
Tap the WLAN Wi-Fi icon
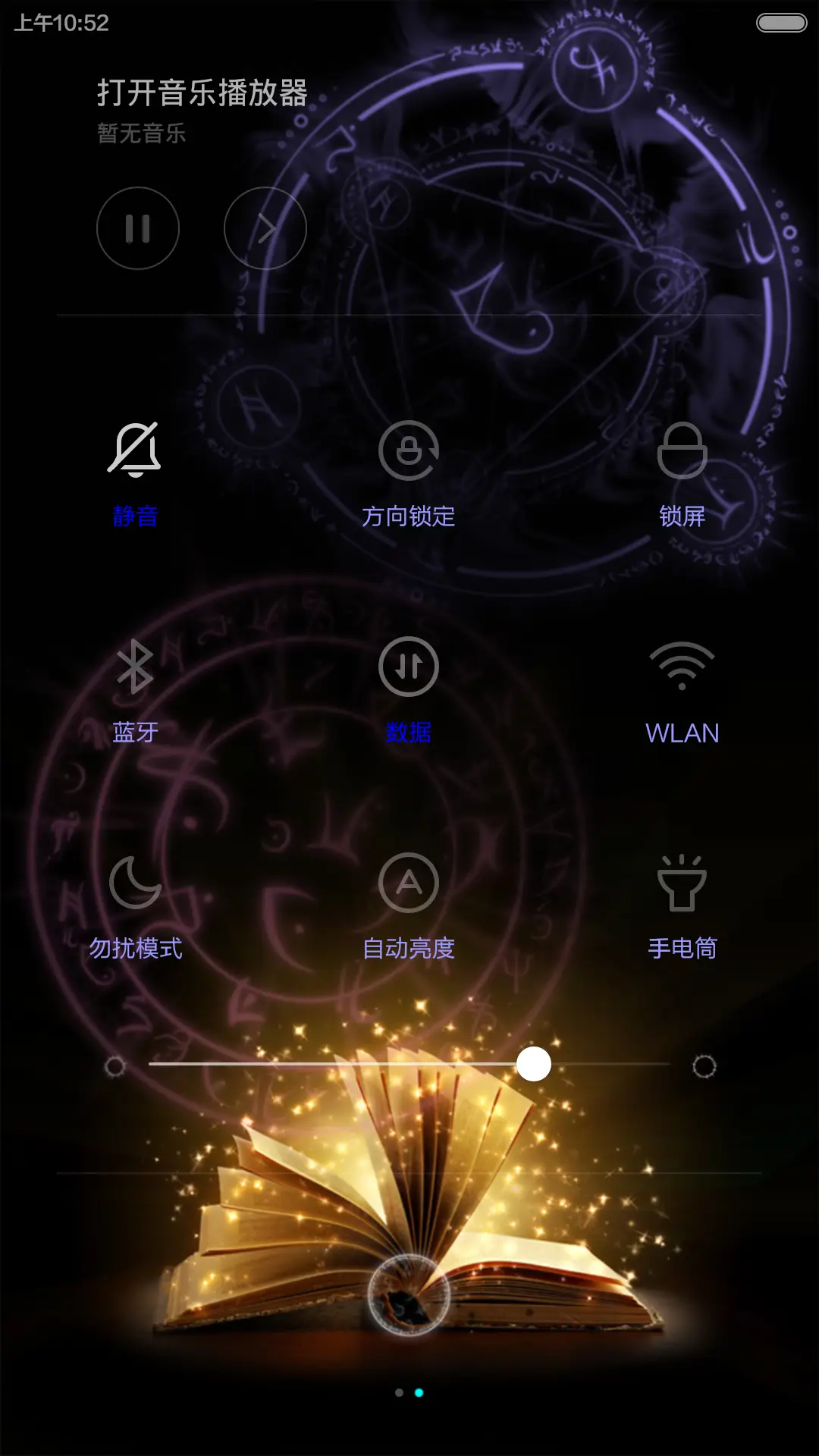click(x=683, y=666)
